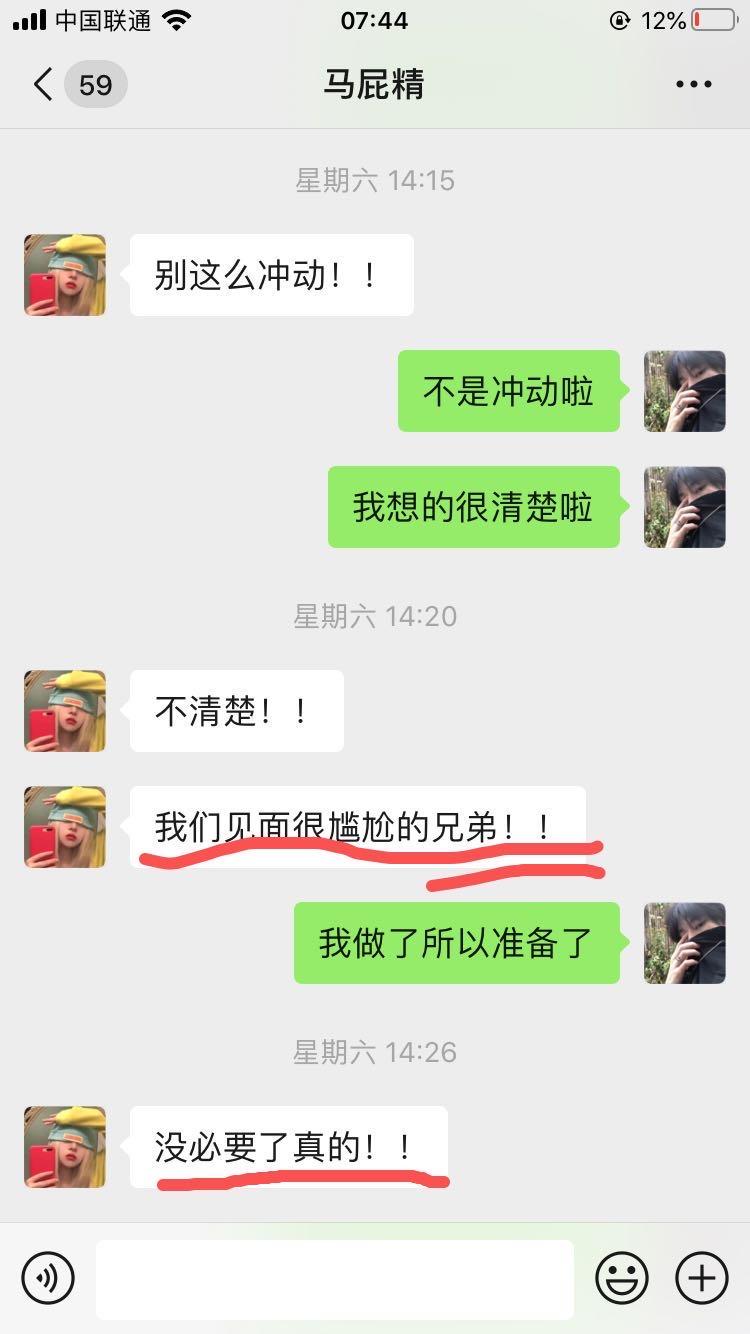The width and height of the screenshot is (750, 1334).
Task: Go back to the chat list
Action: click(44, 85)
